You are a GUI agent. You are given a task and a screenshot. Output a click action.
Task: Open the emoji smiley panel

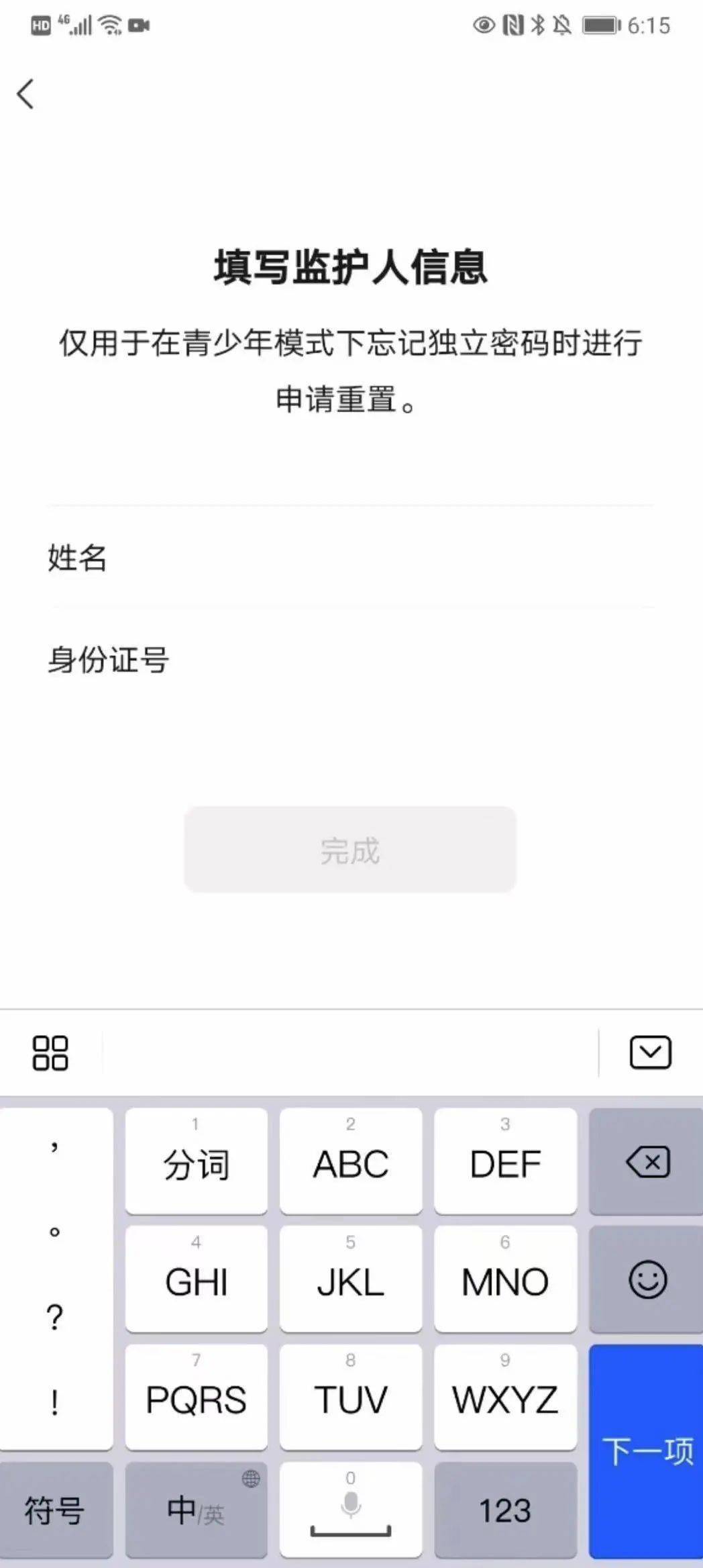647,1279
